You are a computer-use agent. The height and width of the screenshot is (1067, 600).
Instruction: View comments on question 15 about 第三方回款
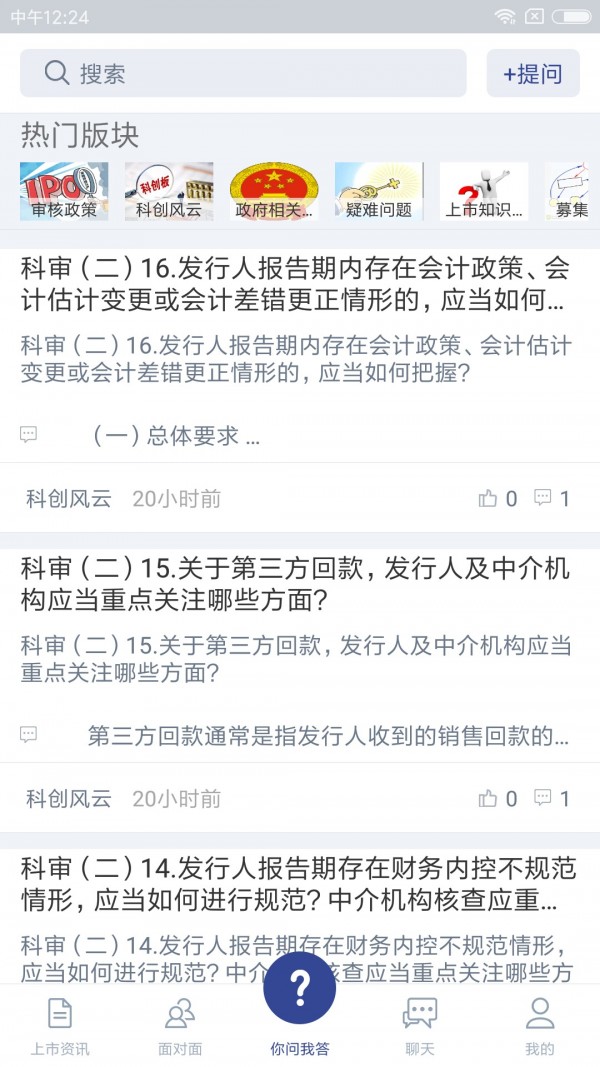point(551,798)
